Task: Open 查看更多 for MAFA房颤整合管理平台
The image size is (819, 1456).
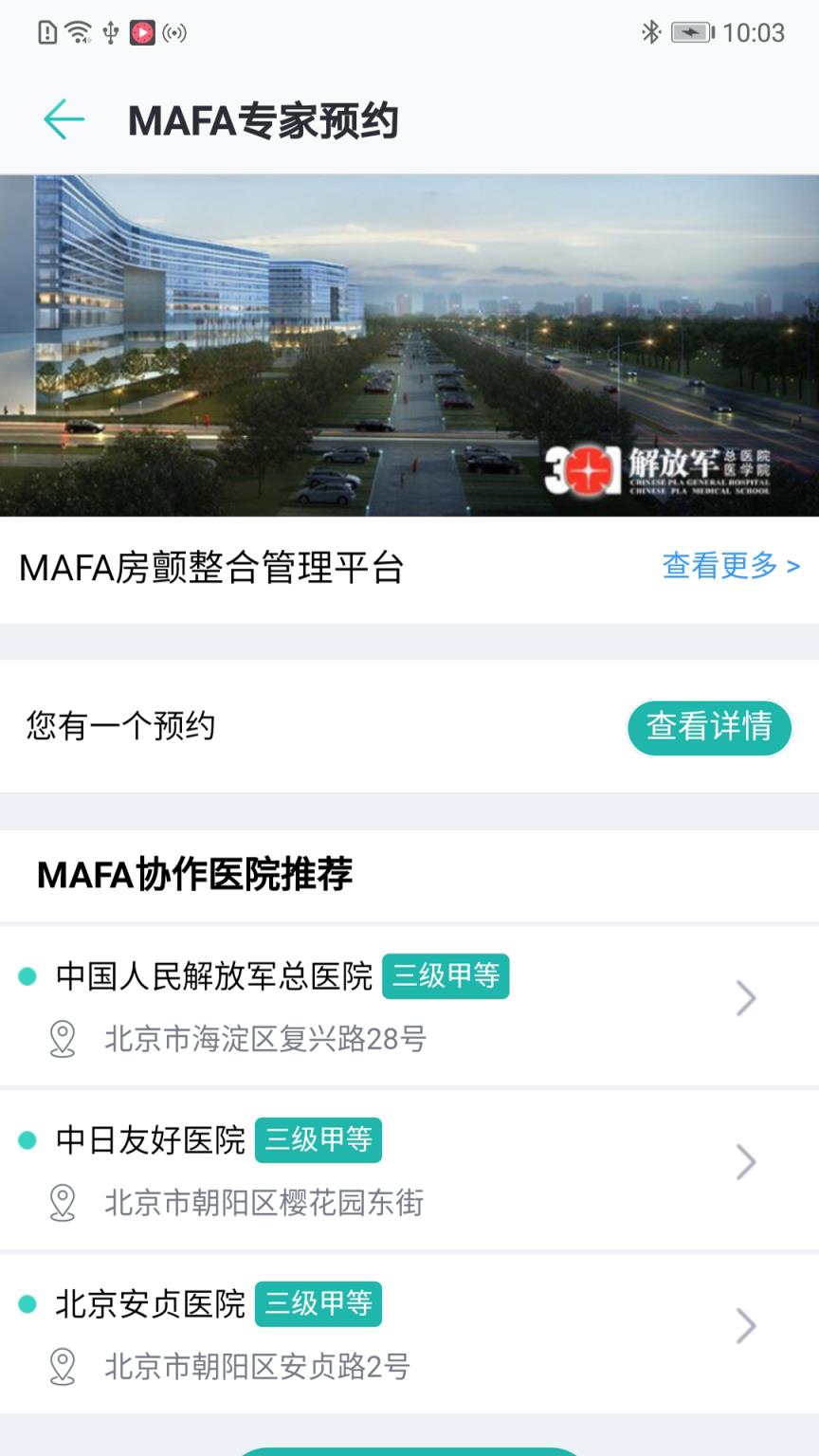Action: click(x=731, y=566)
